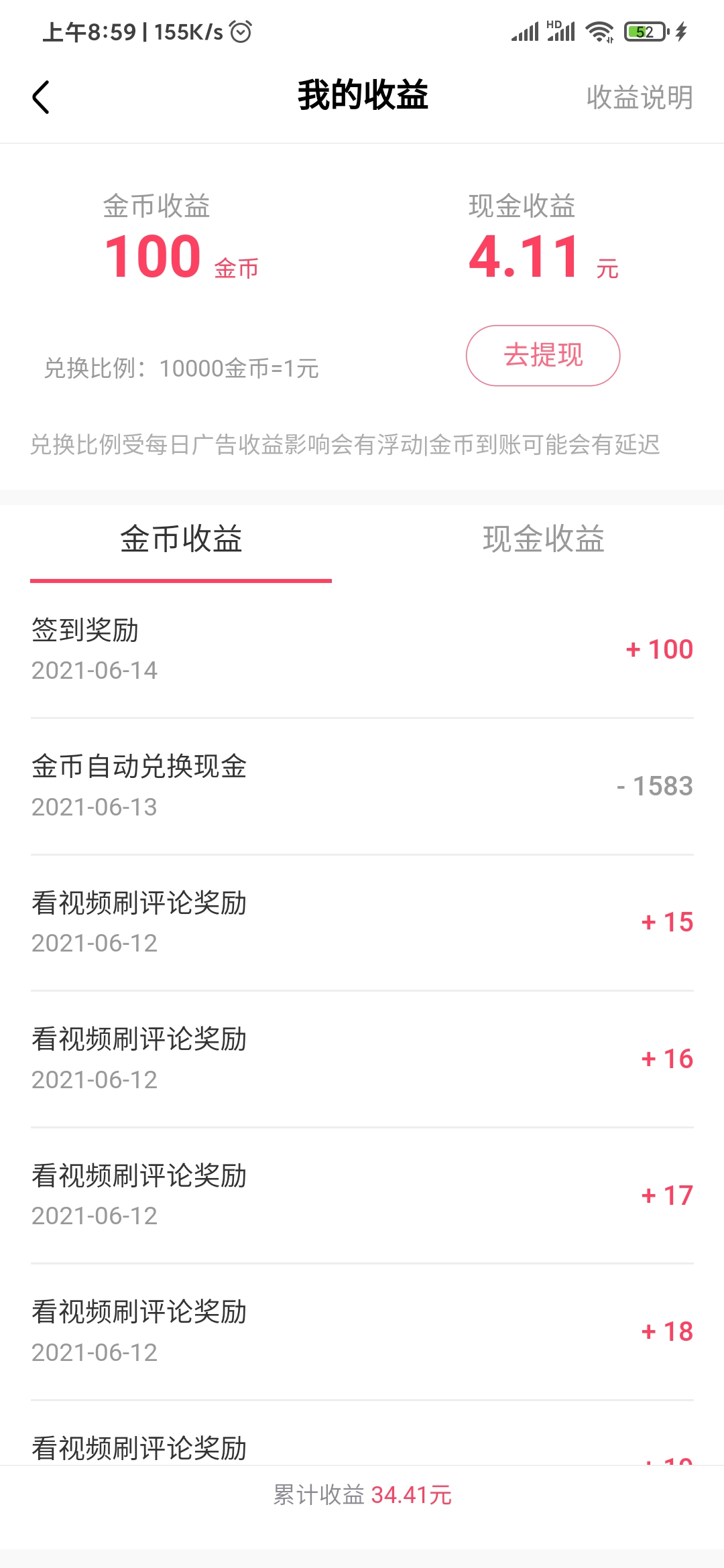Open 收益说明 earnings explanation
Viewport: 724px width, 1568px height.
tap(639, 97)
